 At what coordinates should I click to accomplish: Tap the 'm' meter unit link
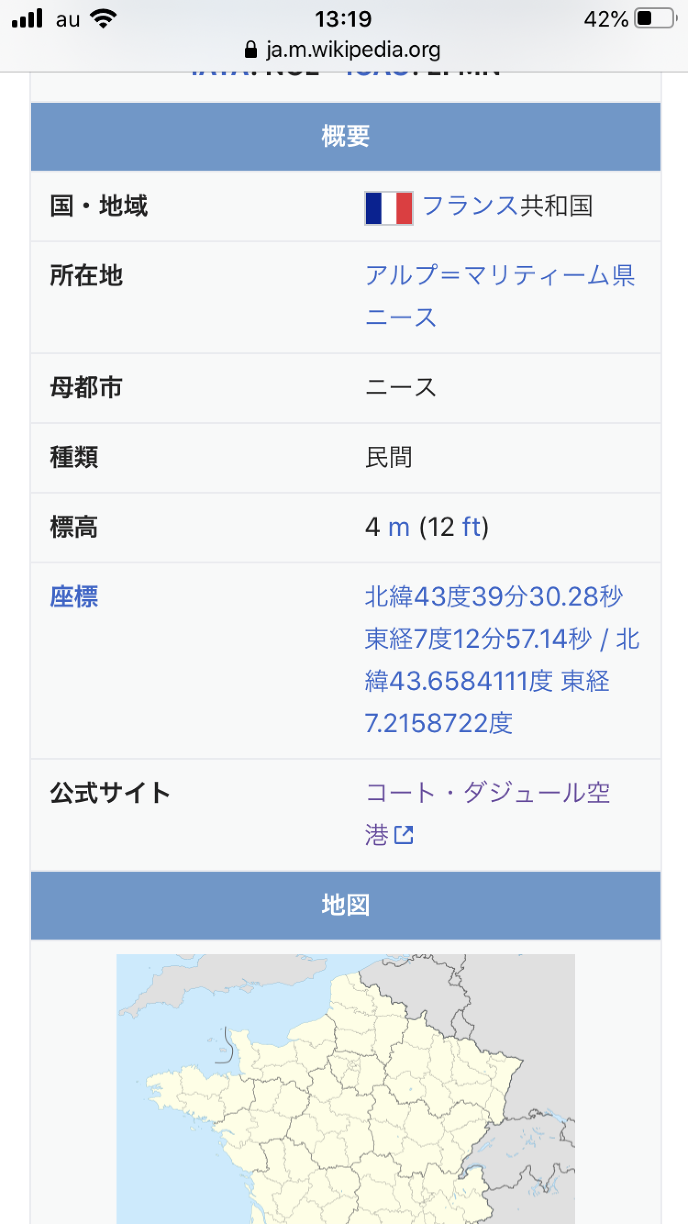(399, 528)
